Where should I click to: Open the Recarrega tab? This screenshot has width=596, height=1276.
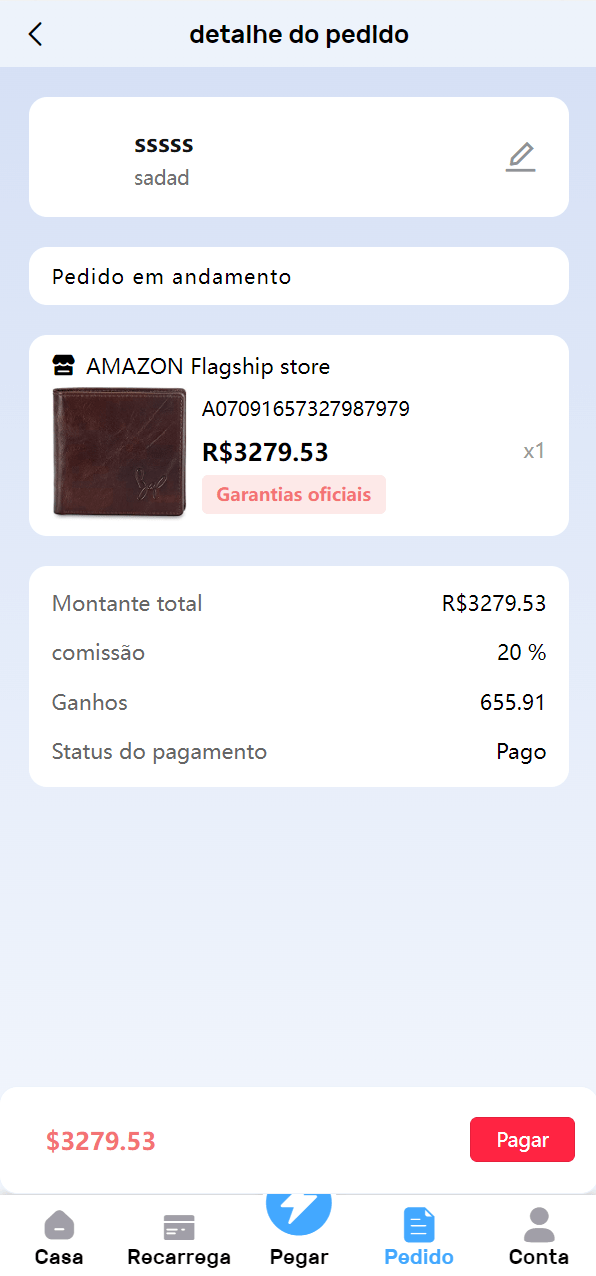tap(179, 1238)
